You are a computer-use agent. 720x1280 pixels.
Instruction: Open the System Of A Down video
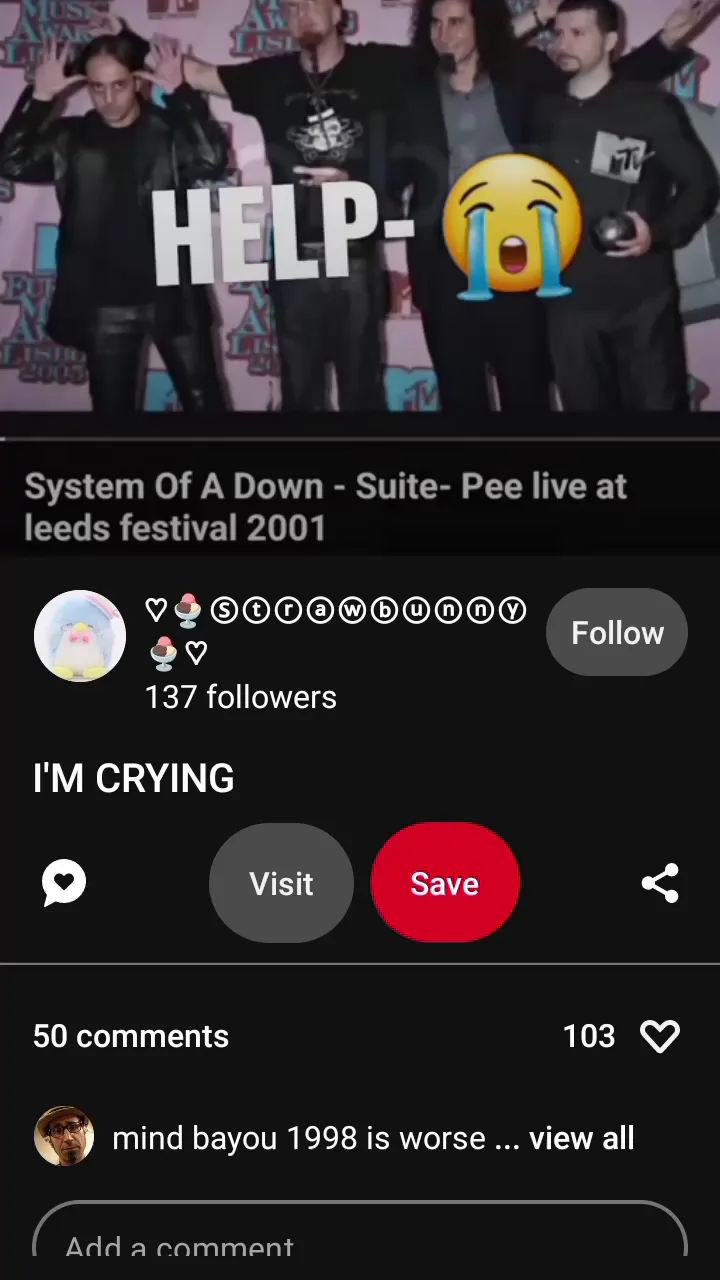[x=360, y=220]
